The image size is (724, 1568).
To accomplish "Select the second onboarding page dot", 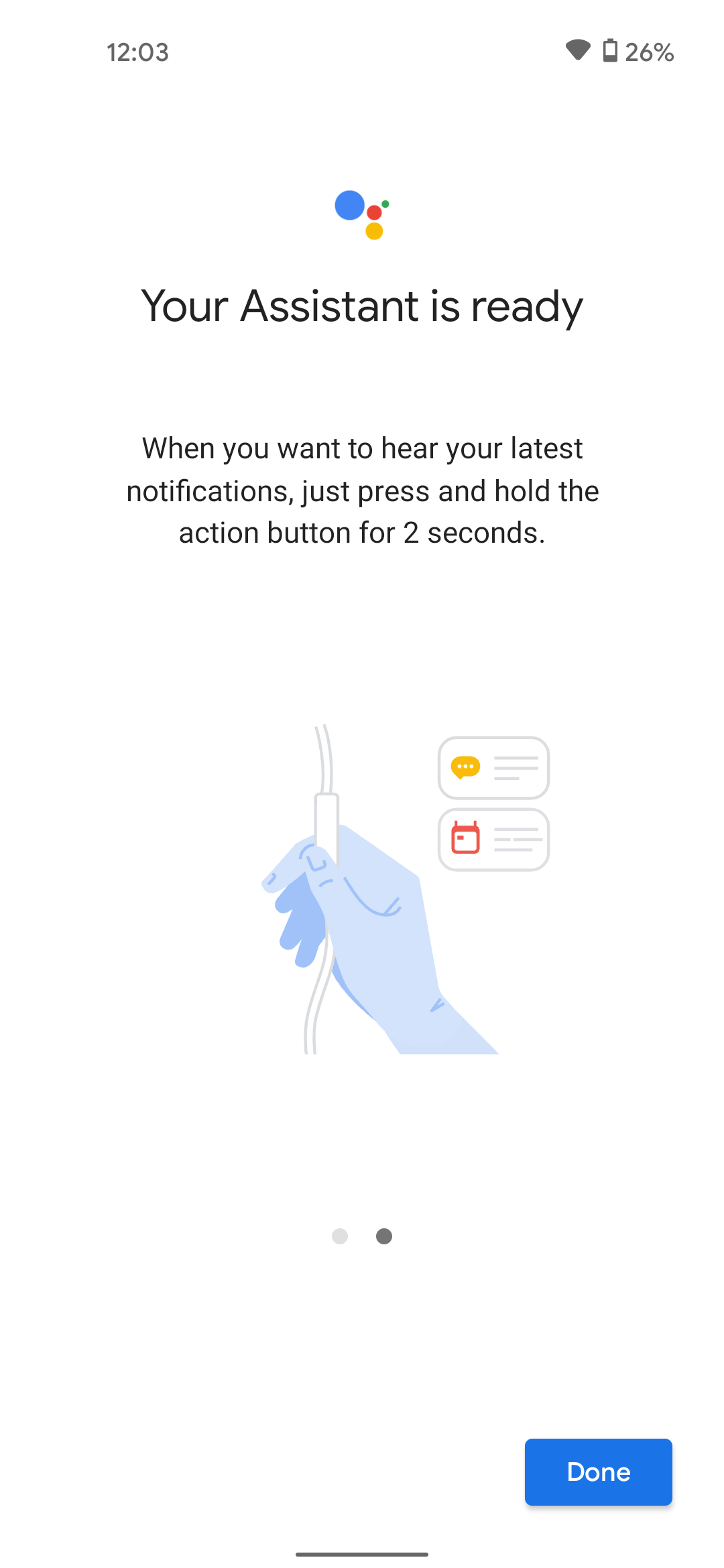I will coord(384,1236).
